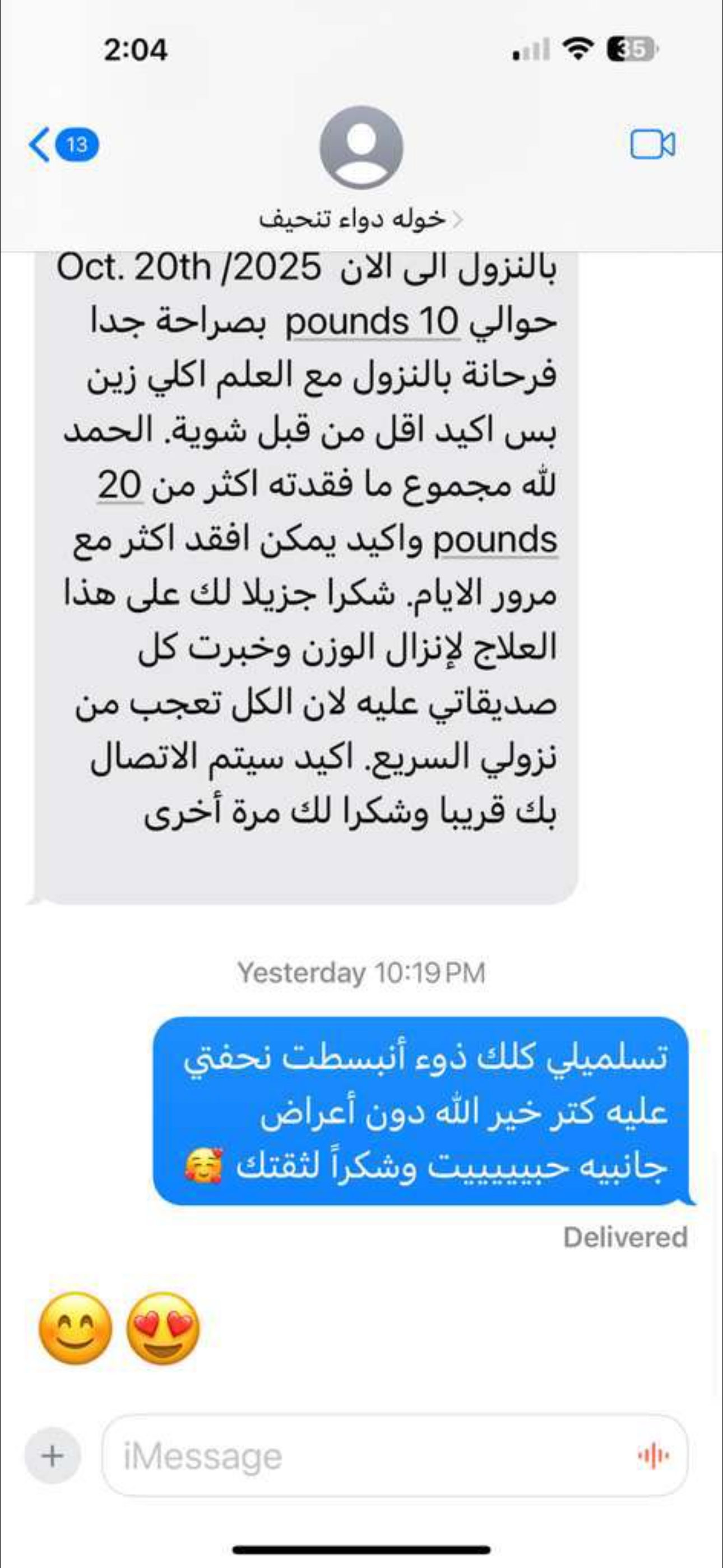Focus the iMessage text field
Image resolution: width=723 pixels, height=1568 pixels.
365,1456
